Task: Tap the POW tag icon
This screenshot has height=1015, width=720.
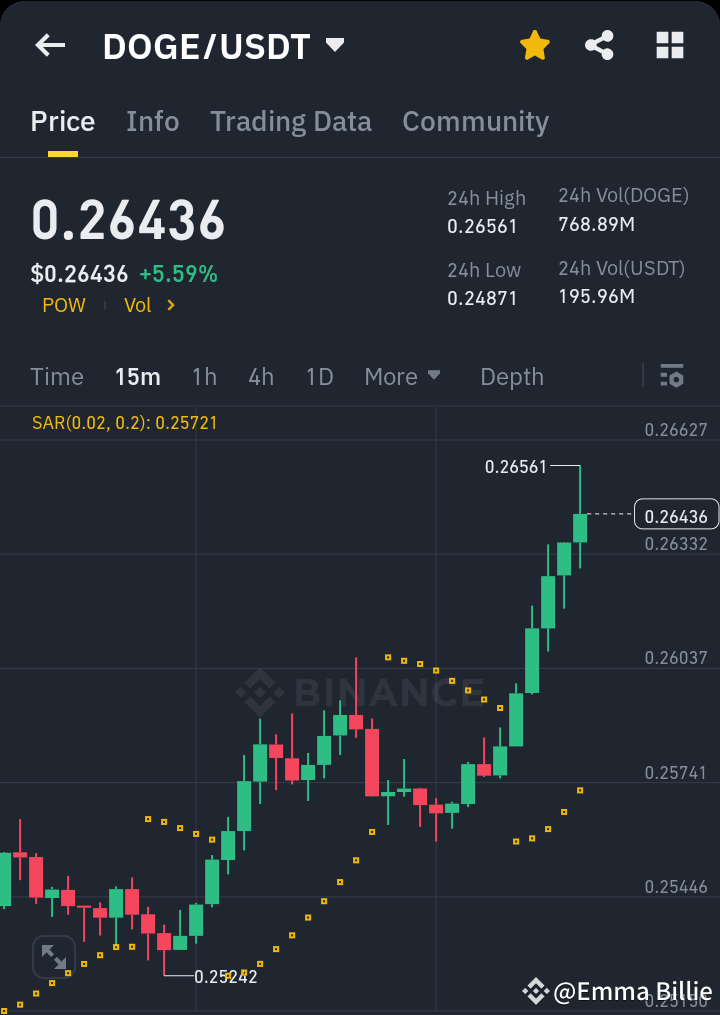Action: click(63, 305)
